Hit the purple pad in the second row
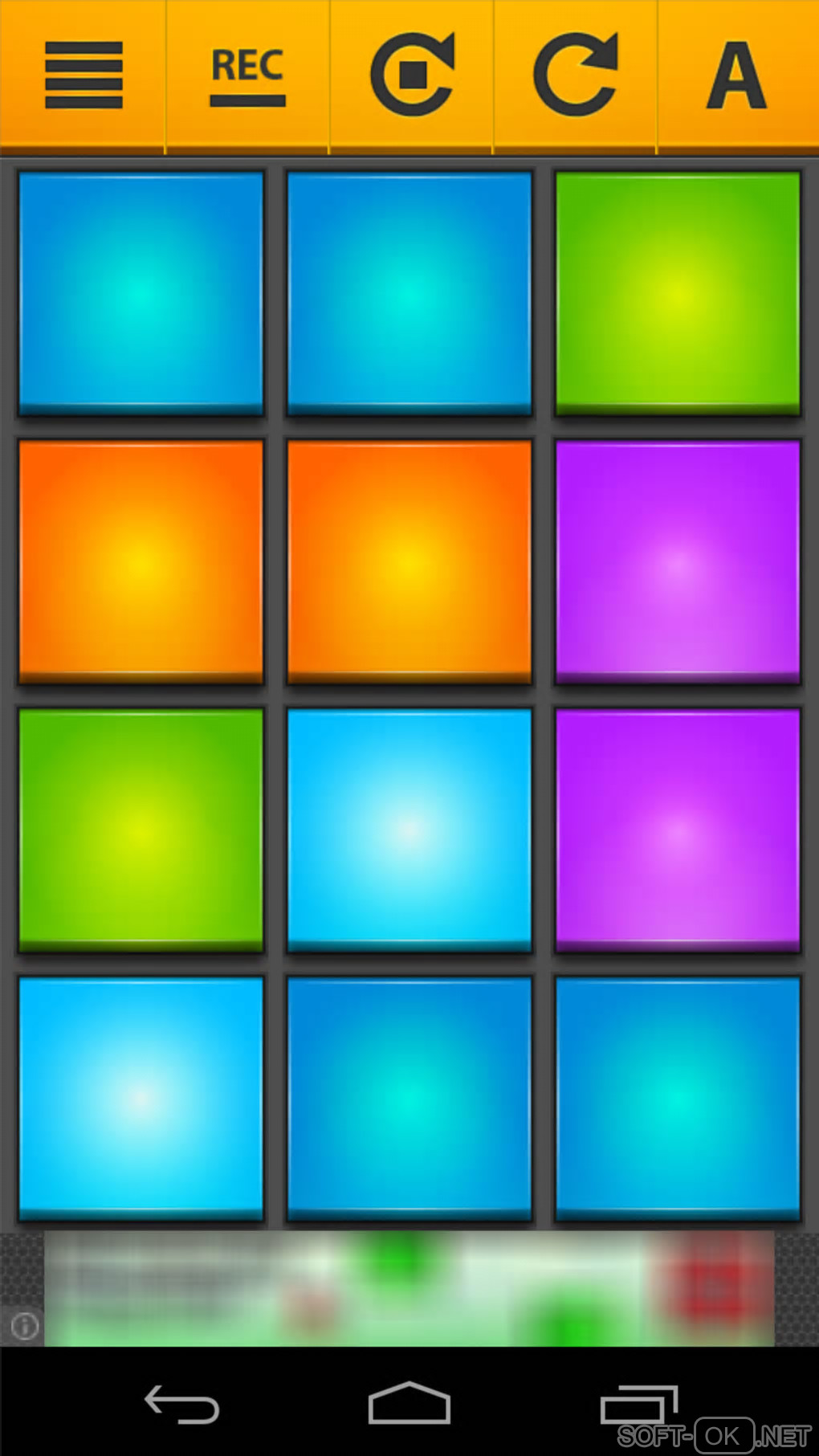The image size is (819, 1456). click(x=678, y=561)
